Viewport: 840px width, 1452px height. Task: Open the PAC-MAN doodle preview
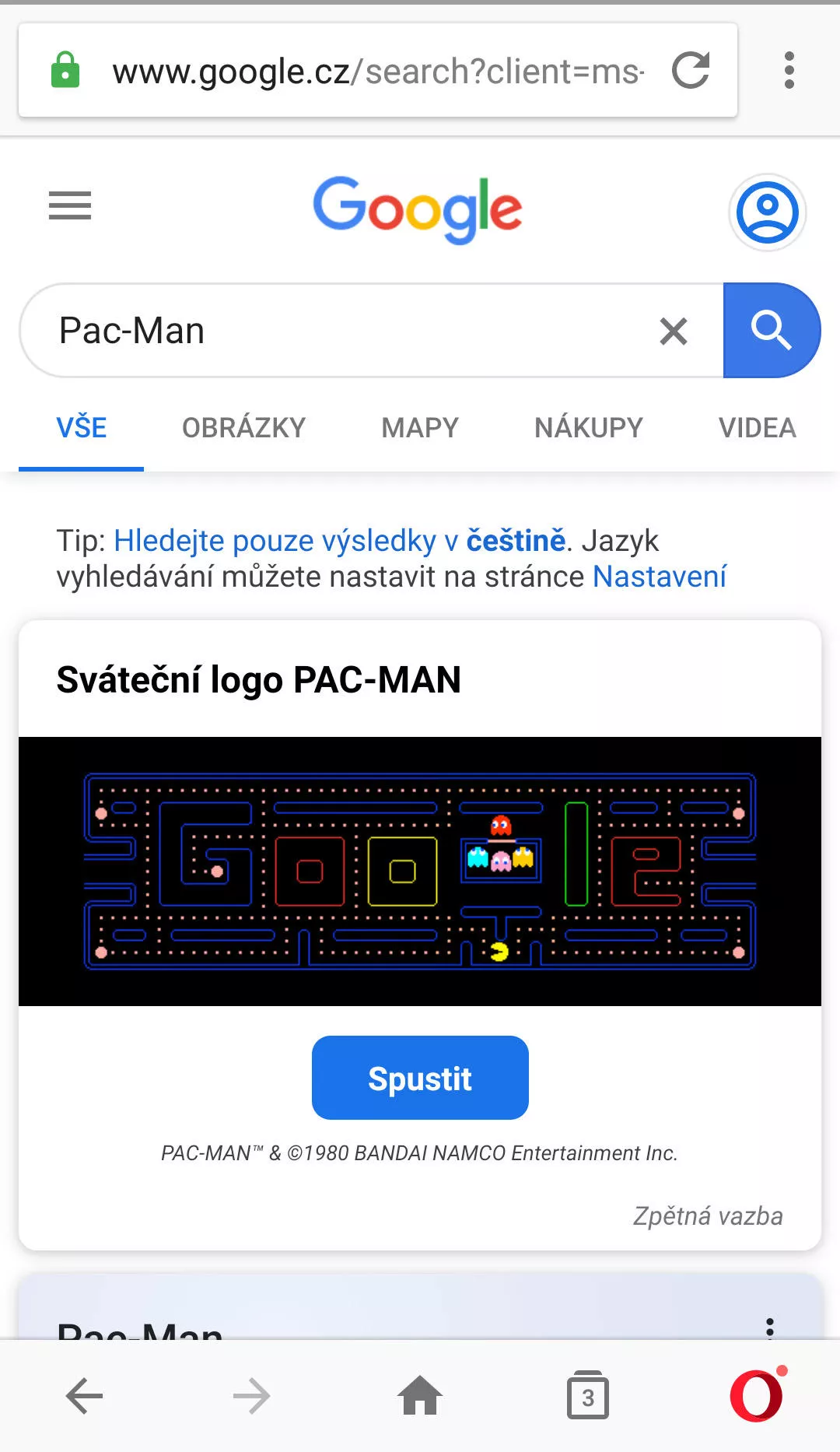(420, 872)
